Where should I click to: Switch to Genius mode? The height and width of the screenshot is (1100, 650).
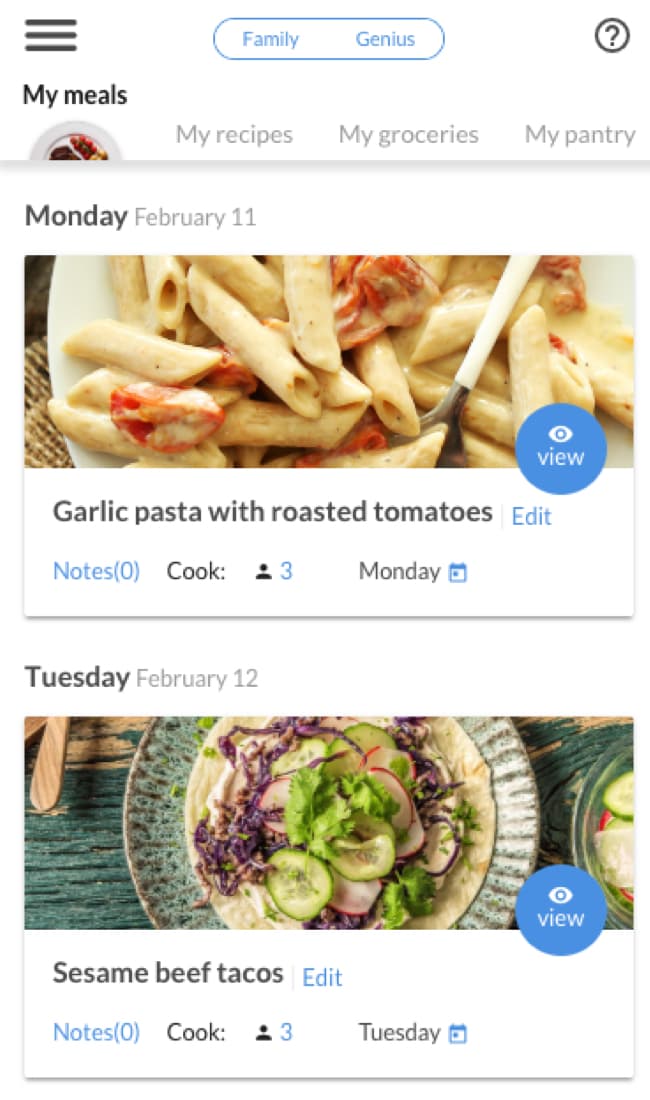tap(385, 40)
